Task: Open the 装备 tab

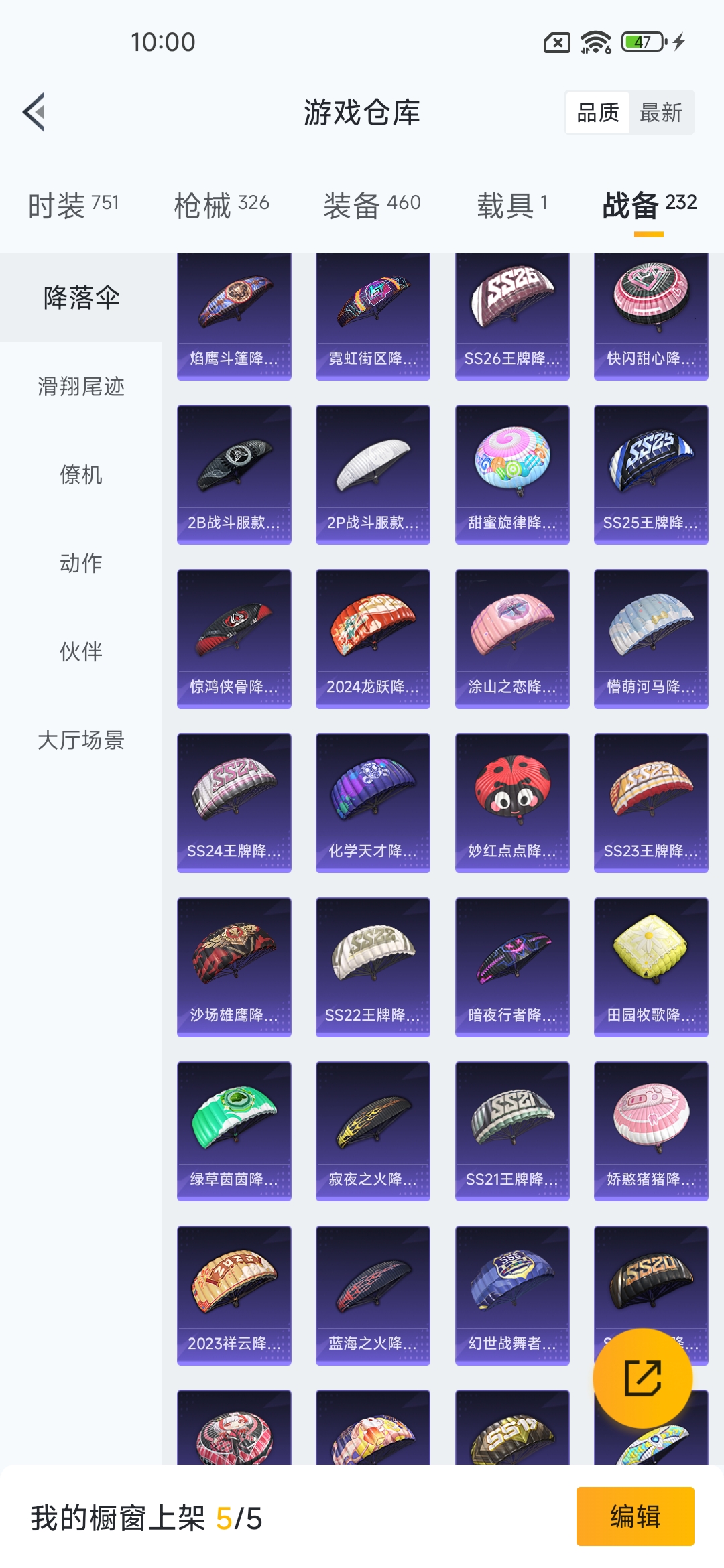Action: [x=372, y=204]
